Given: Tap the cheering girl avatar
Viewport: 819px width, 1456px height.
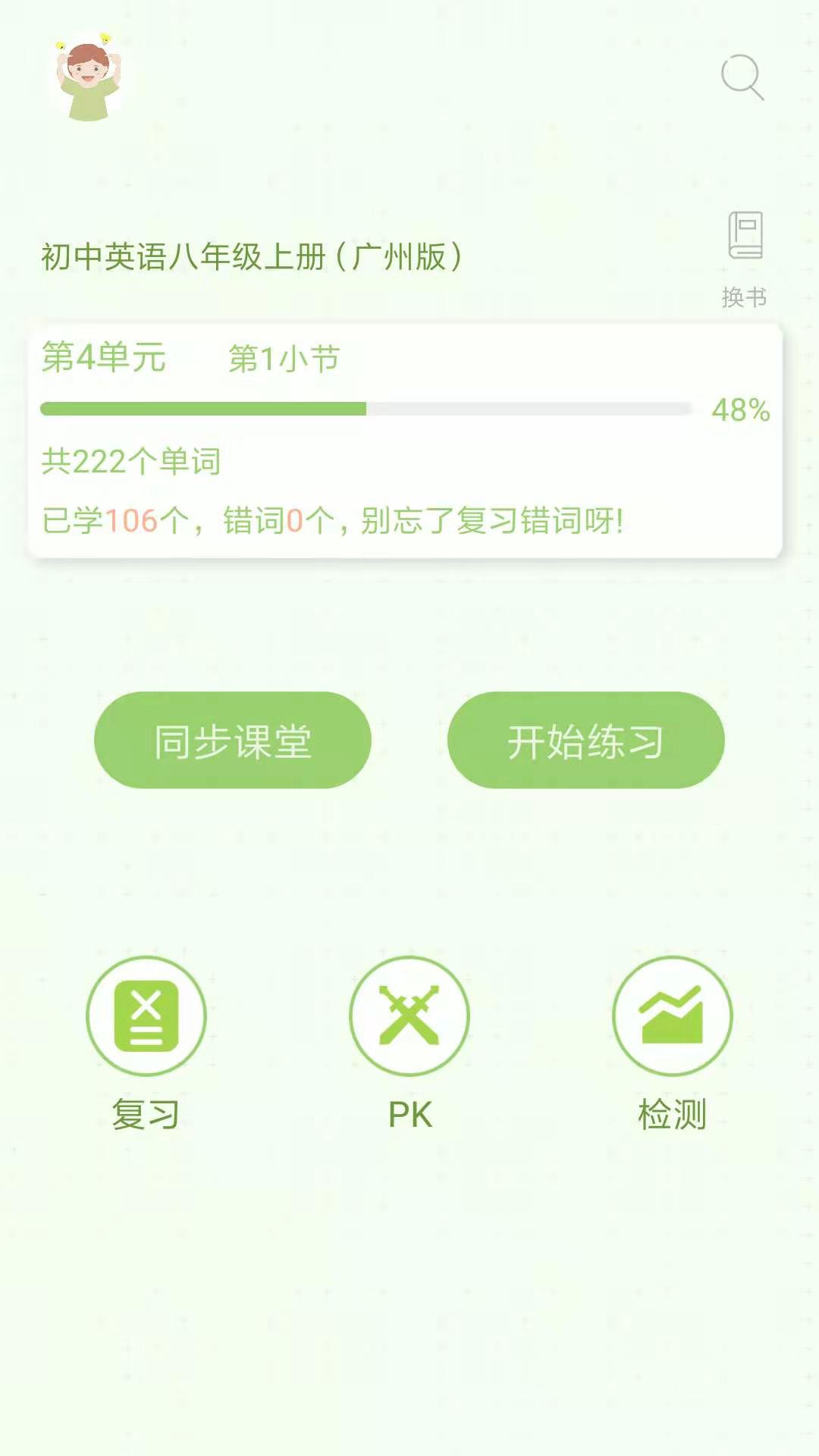Looking at the screenshot, I should click(86, 78).
